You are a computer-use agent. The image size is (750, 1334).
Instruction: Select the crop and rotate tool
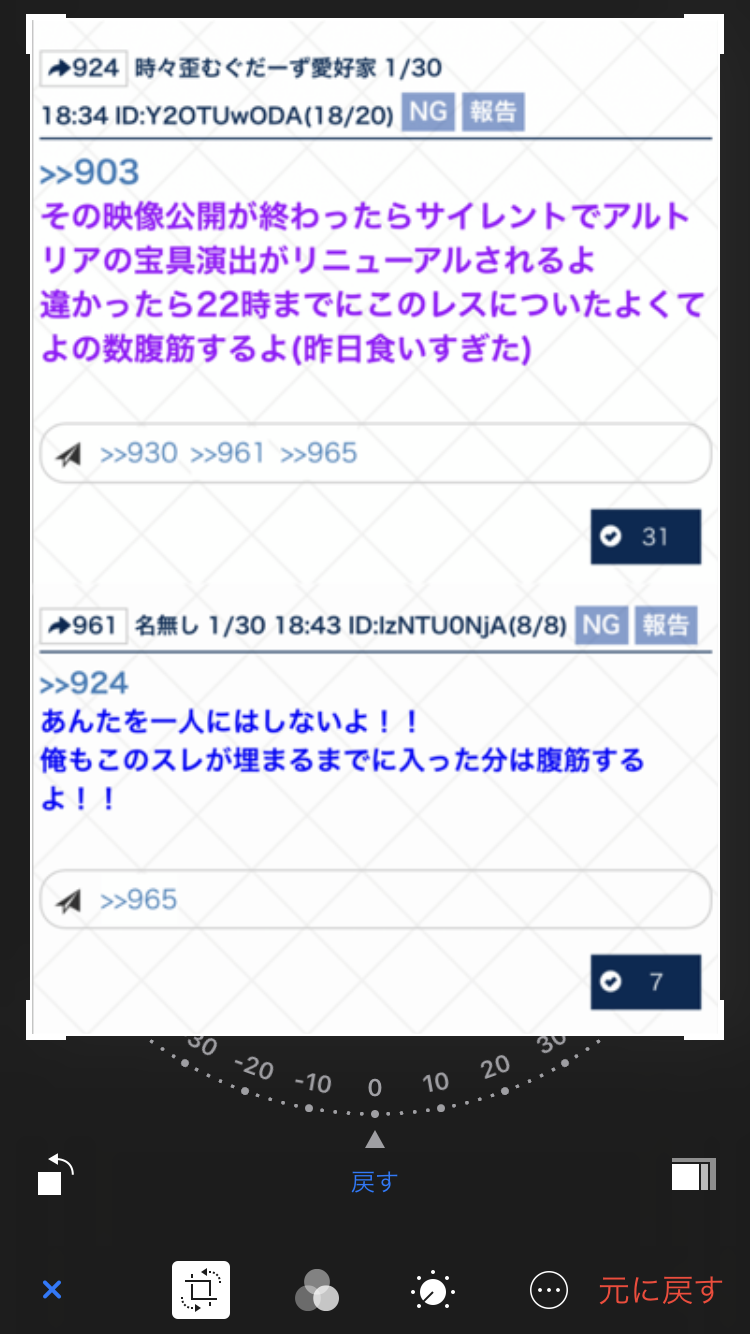201,1290
